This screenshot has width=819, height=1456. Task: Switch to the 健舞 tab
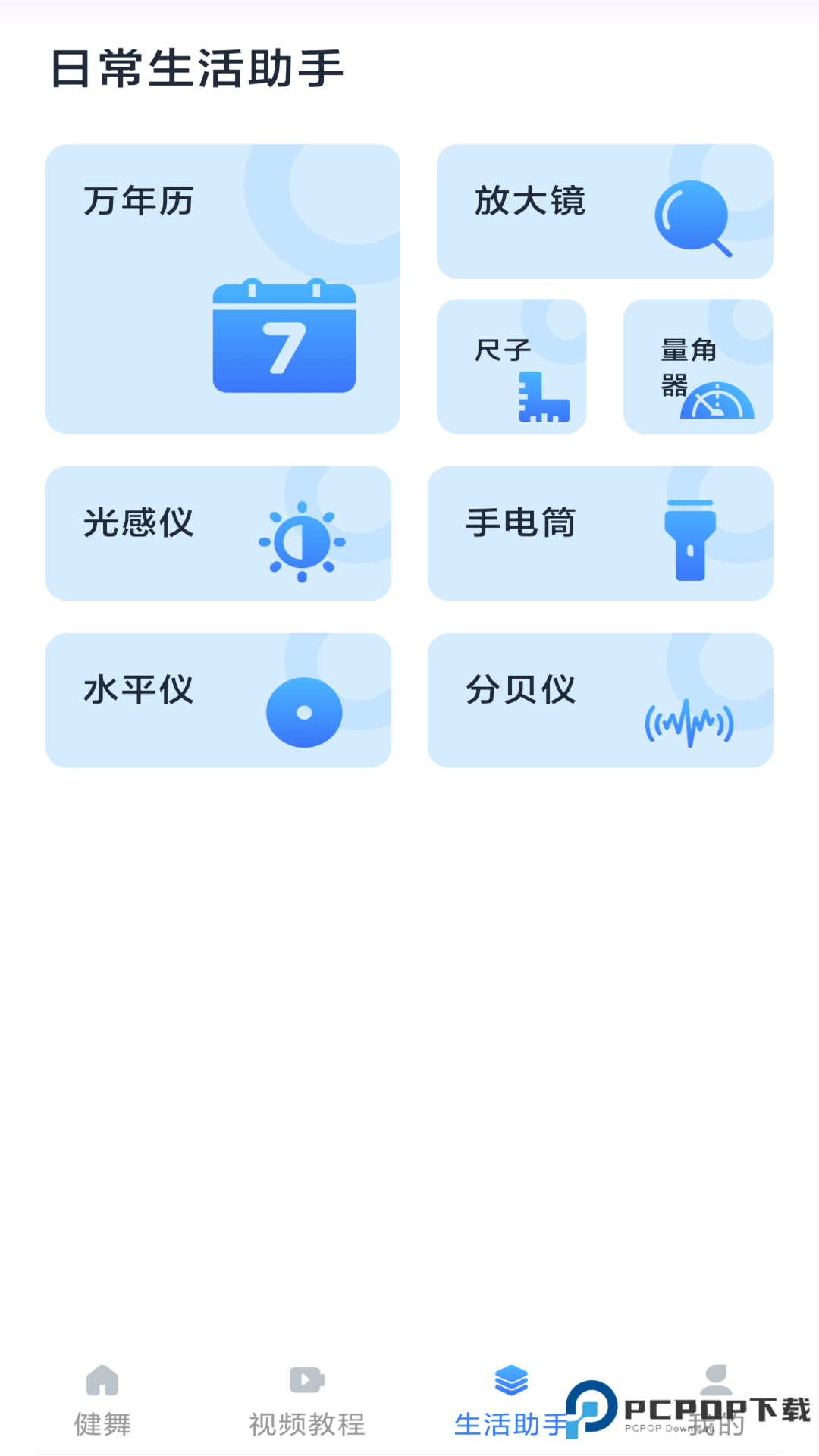coord(102,1424)
